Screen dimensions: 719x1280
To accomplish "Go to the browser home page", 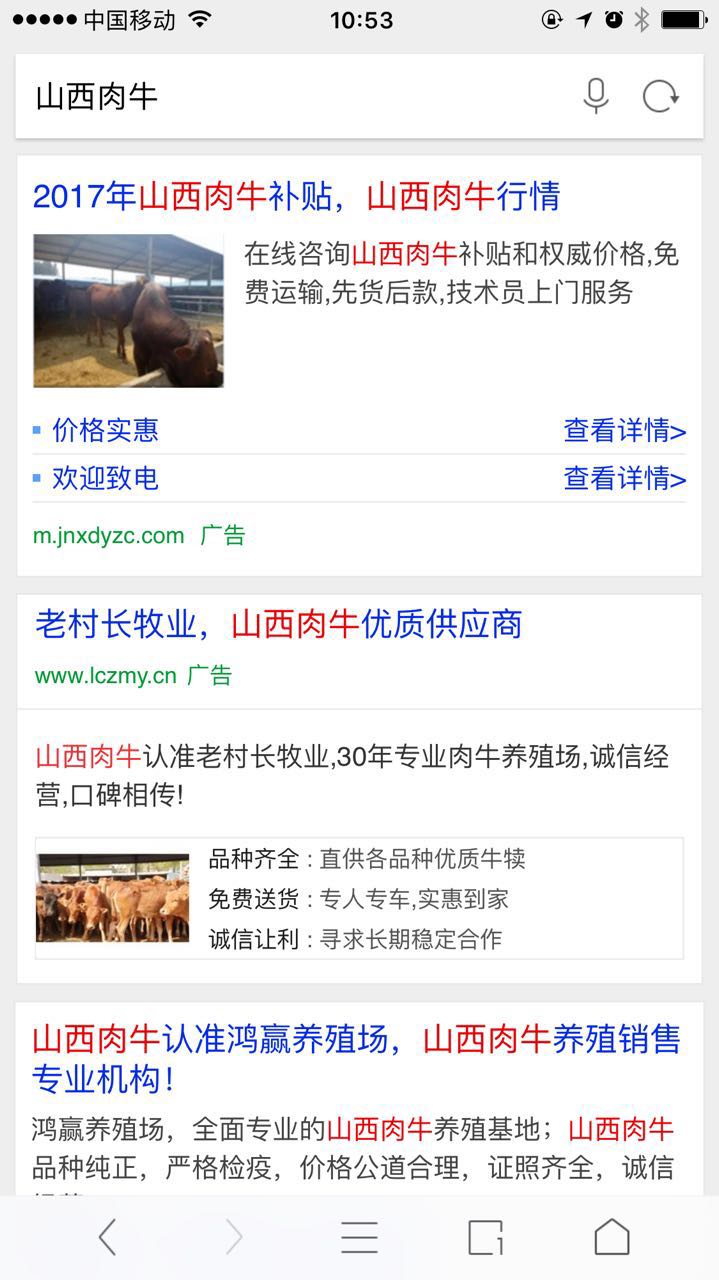I will pos(612,1238).
